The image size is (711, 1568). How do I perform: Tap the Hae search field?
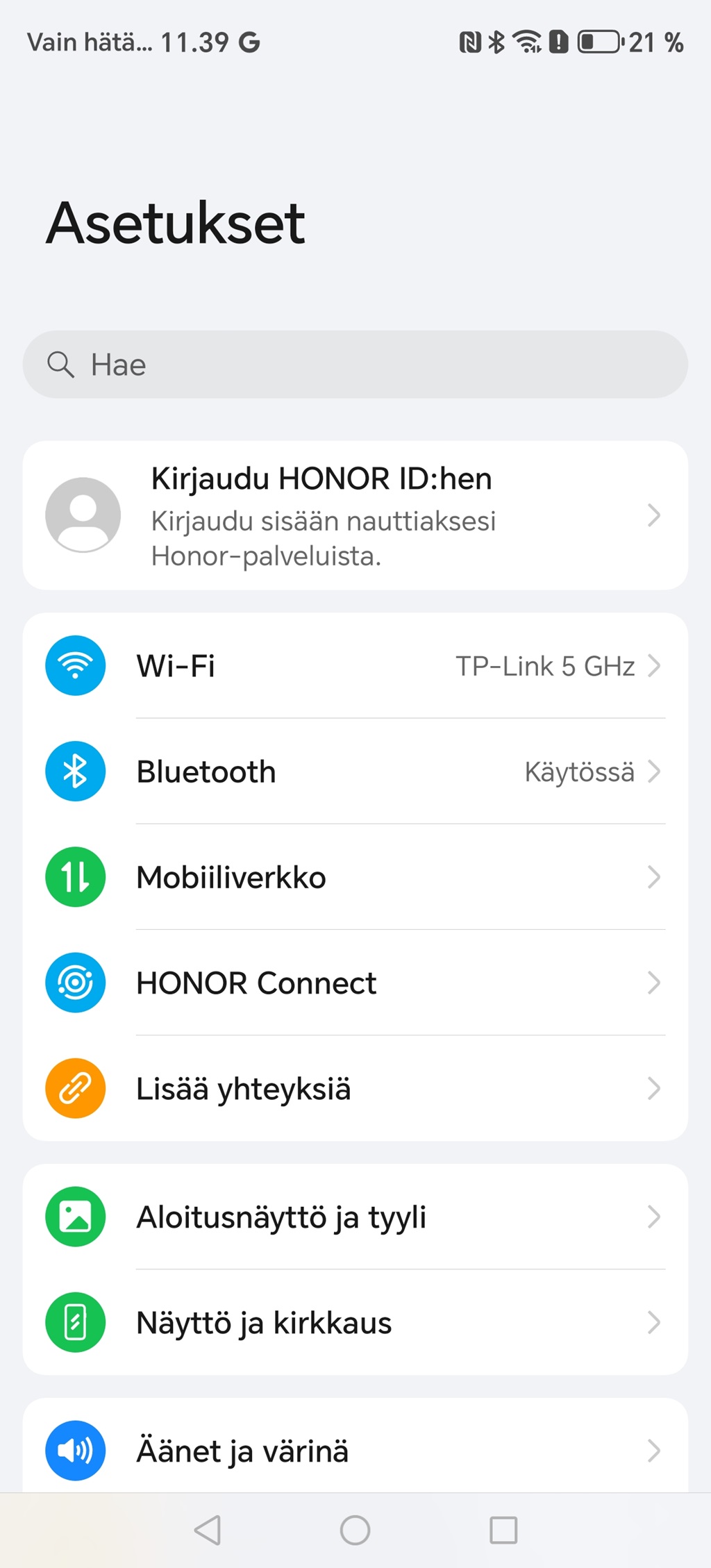click(x=355, y=365)
